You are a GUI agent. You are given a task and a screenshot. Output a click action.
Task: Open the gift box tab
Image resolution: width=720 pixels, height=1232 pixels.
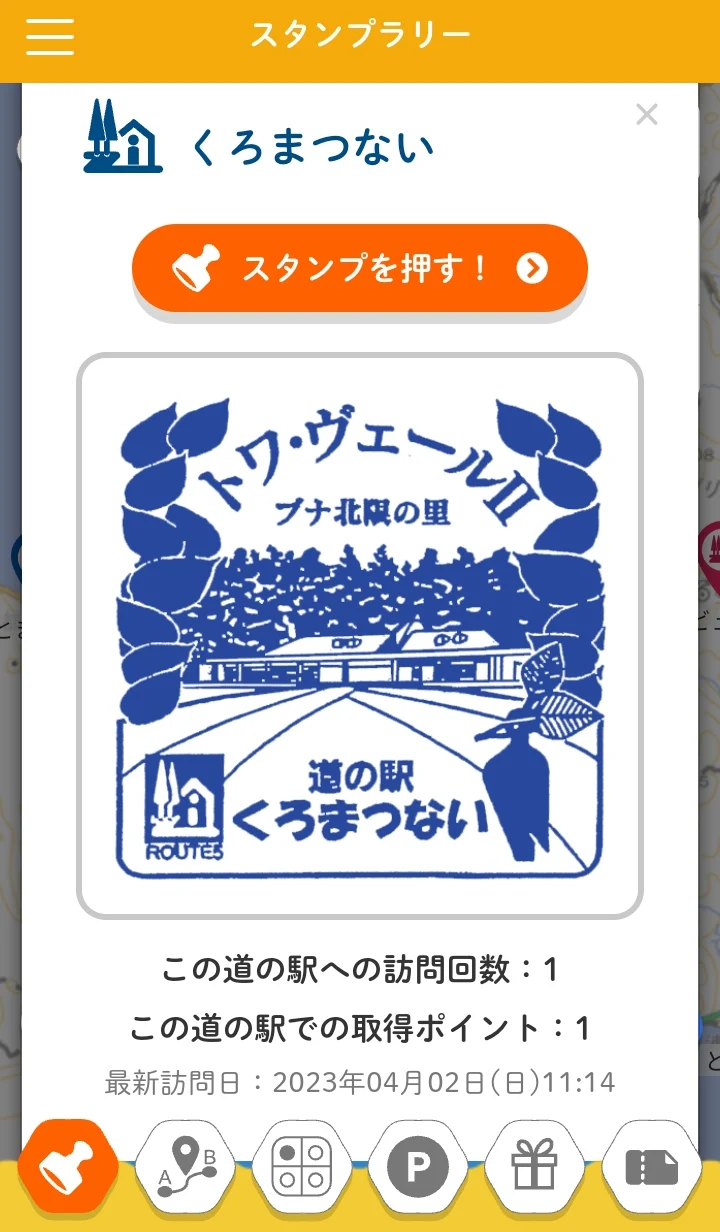click(534, 1166)
